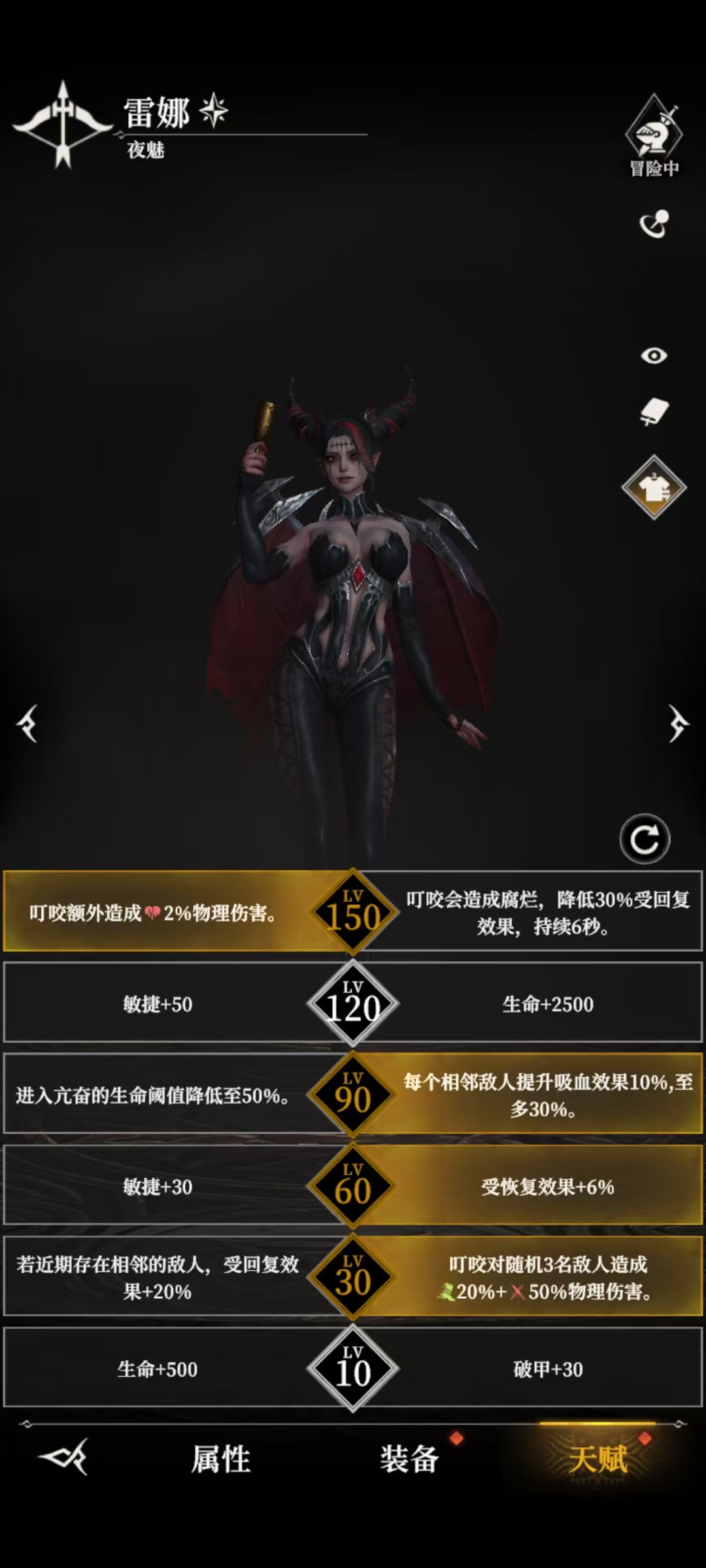Toggle the eye visibility icon

654,355
